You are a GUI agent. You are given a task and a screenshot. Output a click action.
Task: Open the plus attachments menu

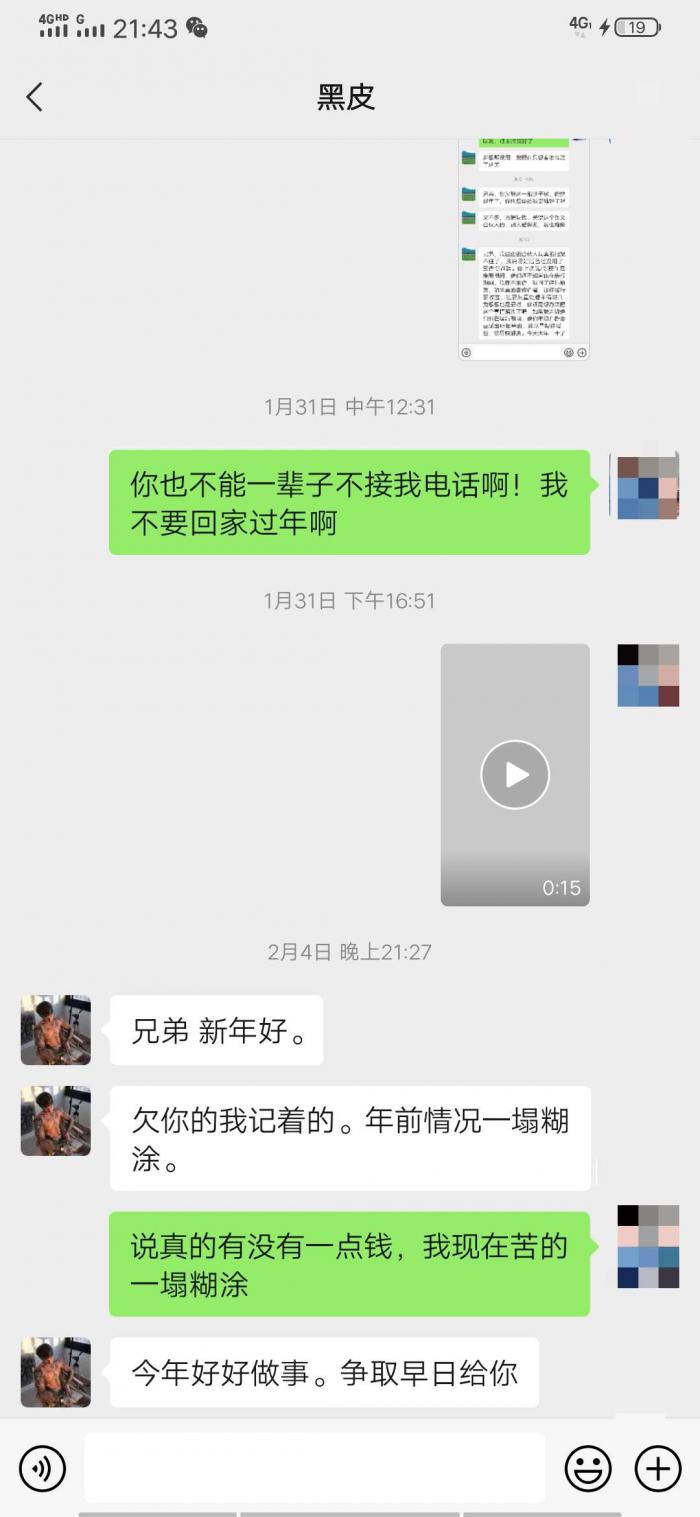(x=658, y=1468)
